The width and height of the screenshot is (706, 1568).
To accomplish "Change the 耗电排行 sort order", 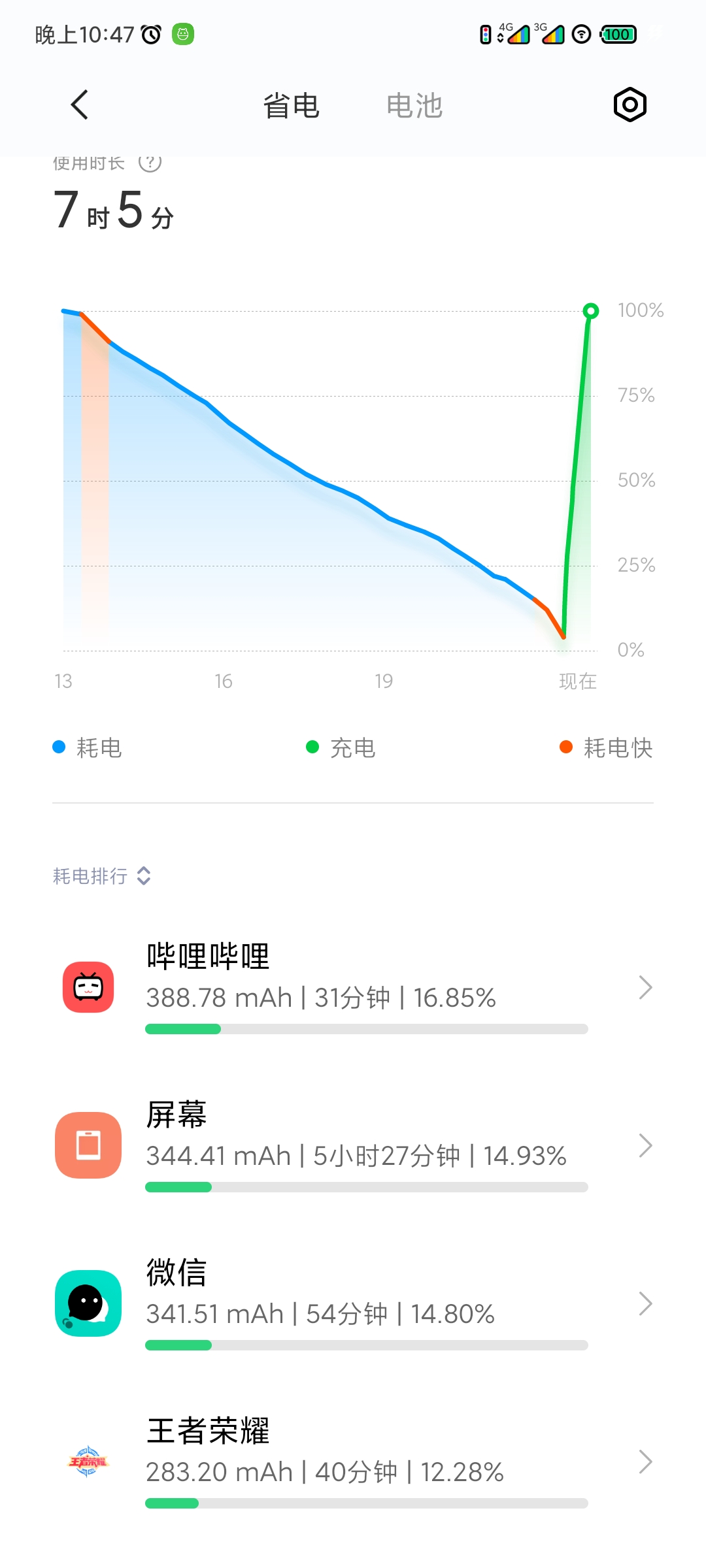I will [x=102, y=876].
